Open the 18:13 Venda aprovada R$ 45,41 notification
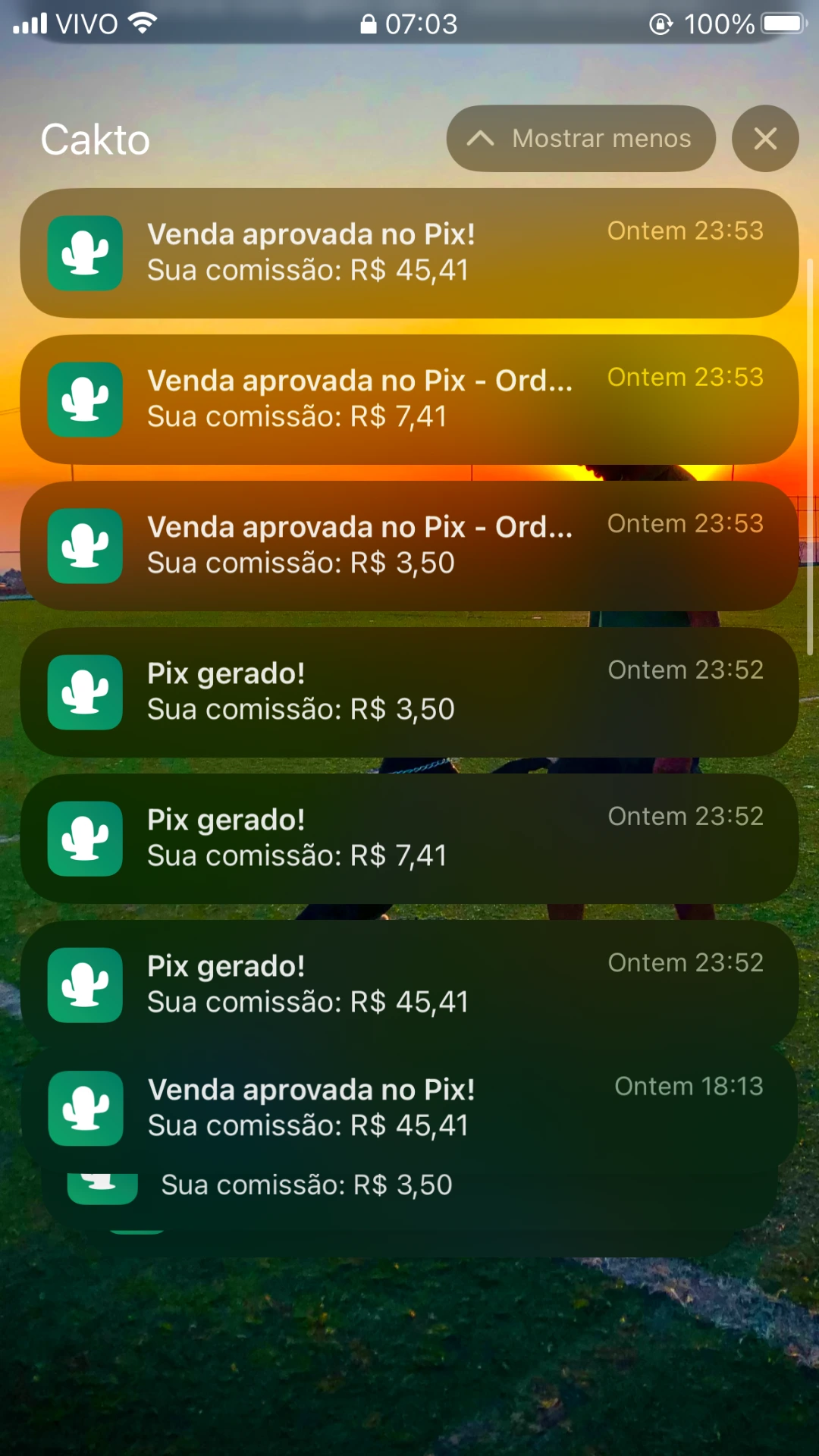 coord(409,1108)
